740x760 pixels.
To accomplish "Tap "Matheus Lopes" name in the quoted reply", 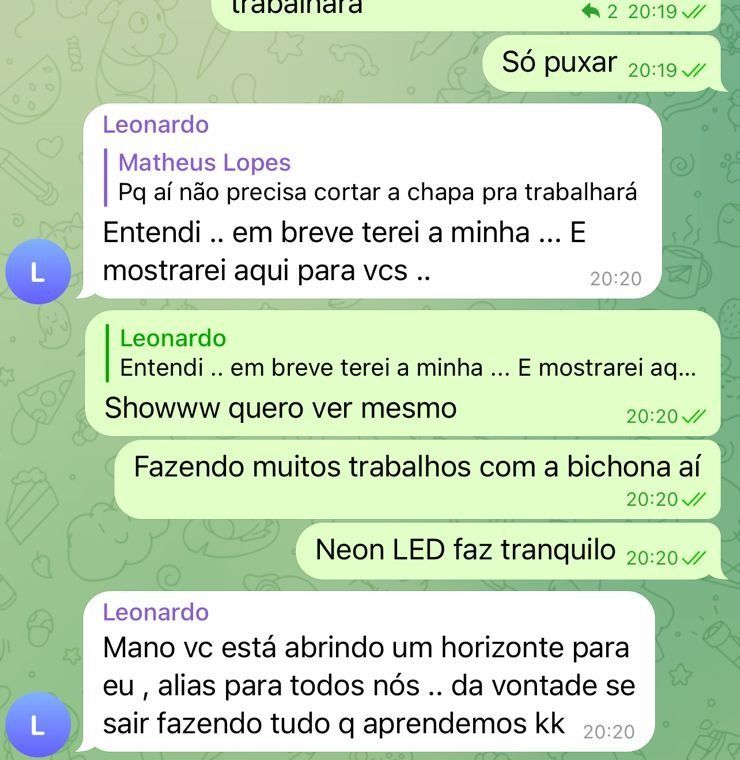I will click(x=204, y=162).
